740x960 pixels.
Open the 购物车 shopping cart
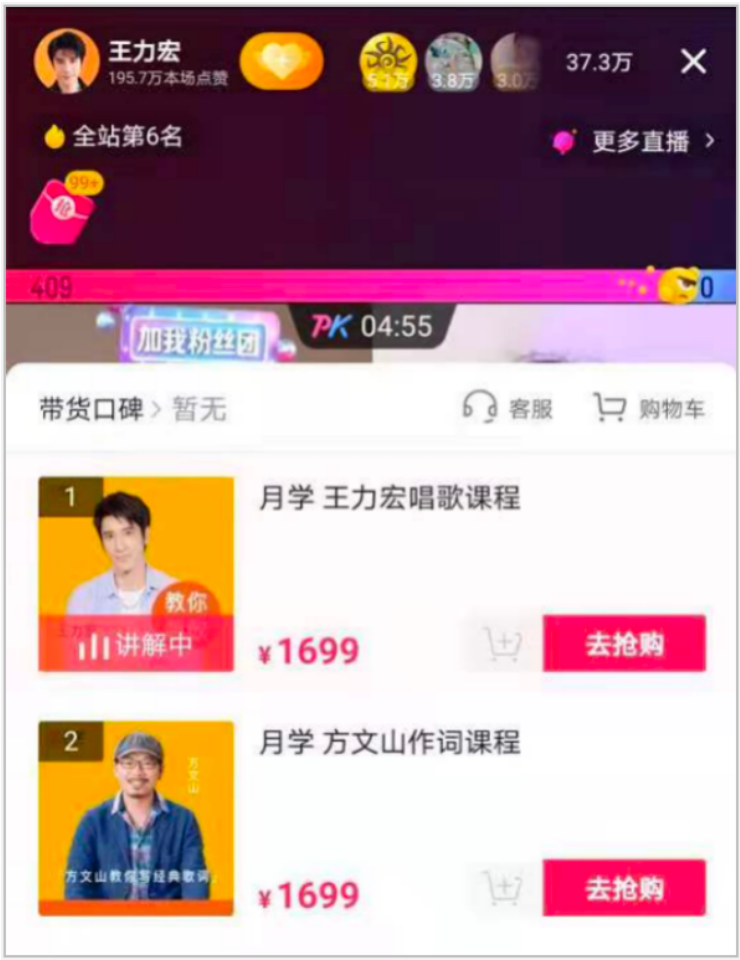[x=650, y=408]
